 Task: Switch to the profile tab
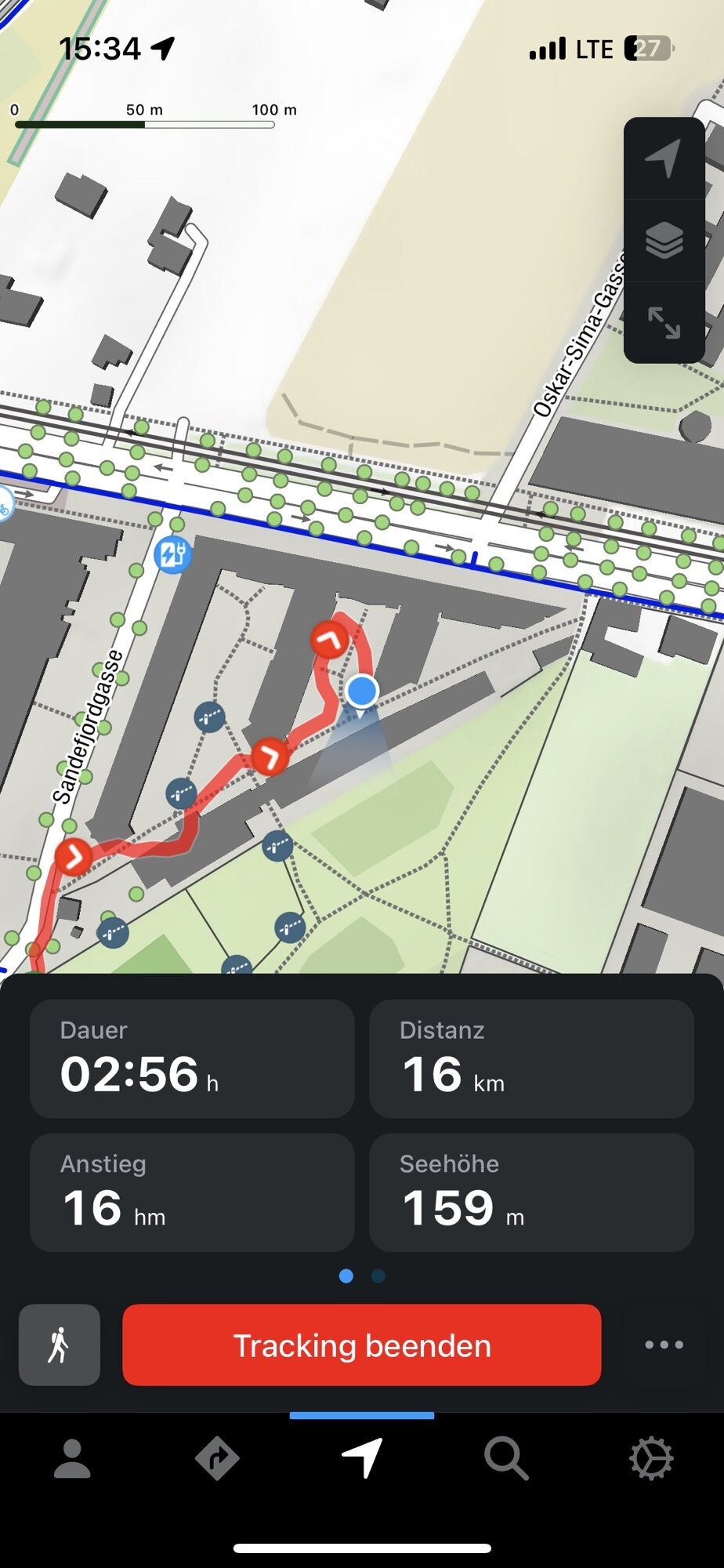pos(72,1459)
